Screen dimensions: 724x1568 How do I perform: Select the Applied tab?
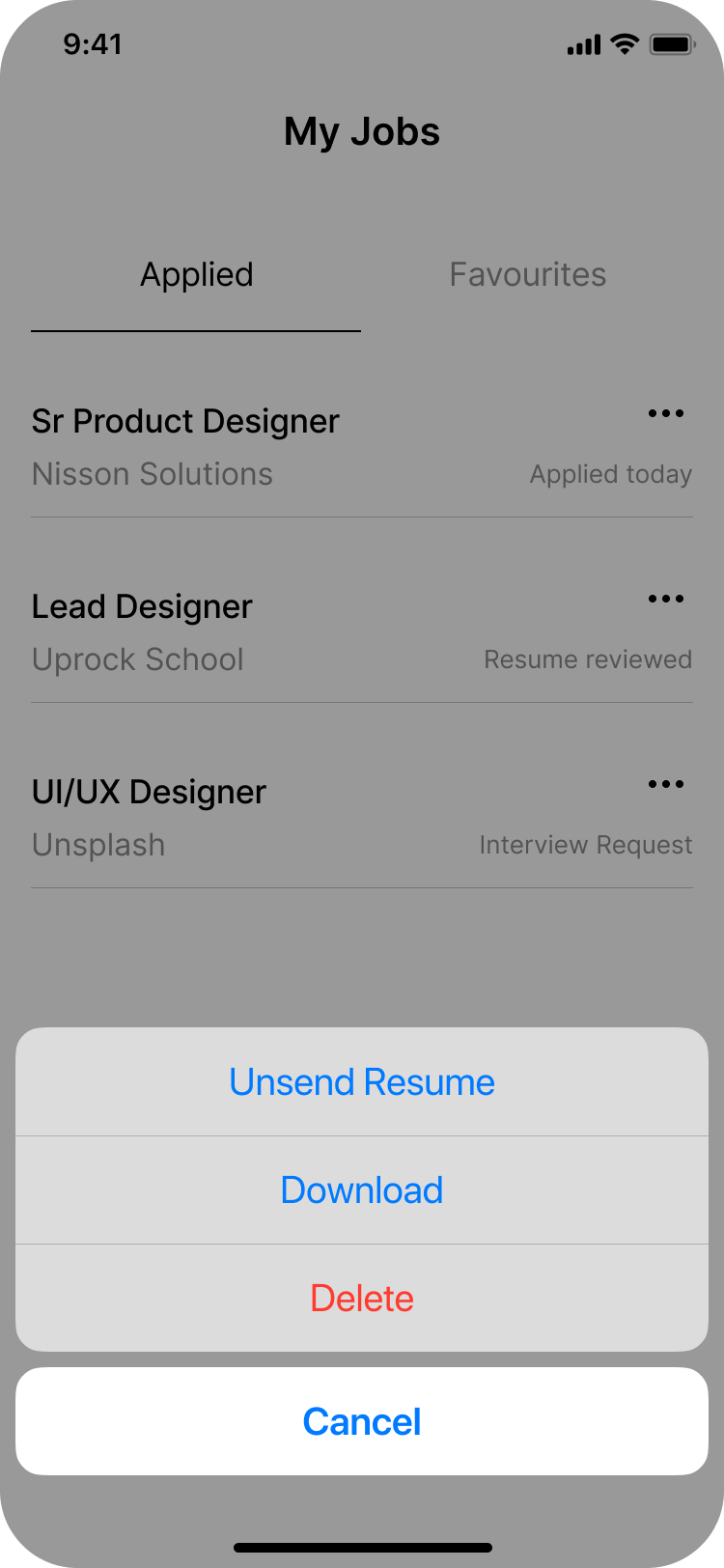coord(197,275)
